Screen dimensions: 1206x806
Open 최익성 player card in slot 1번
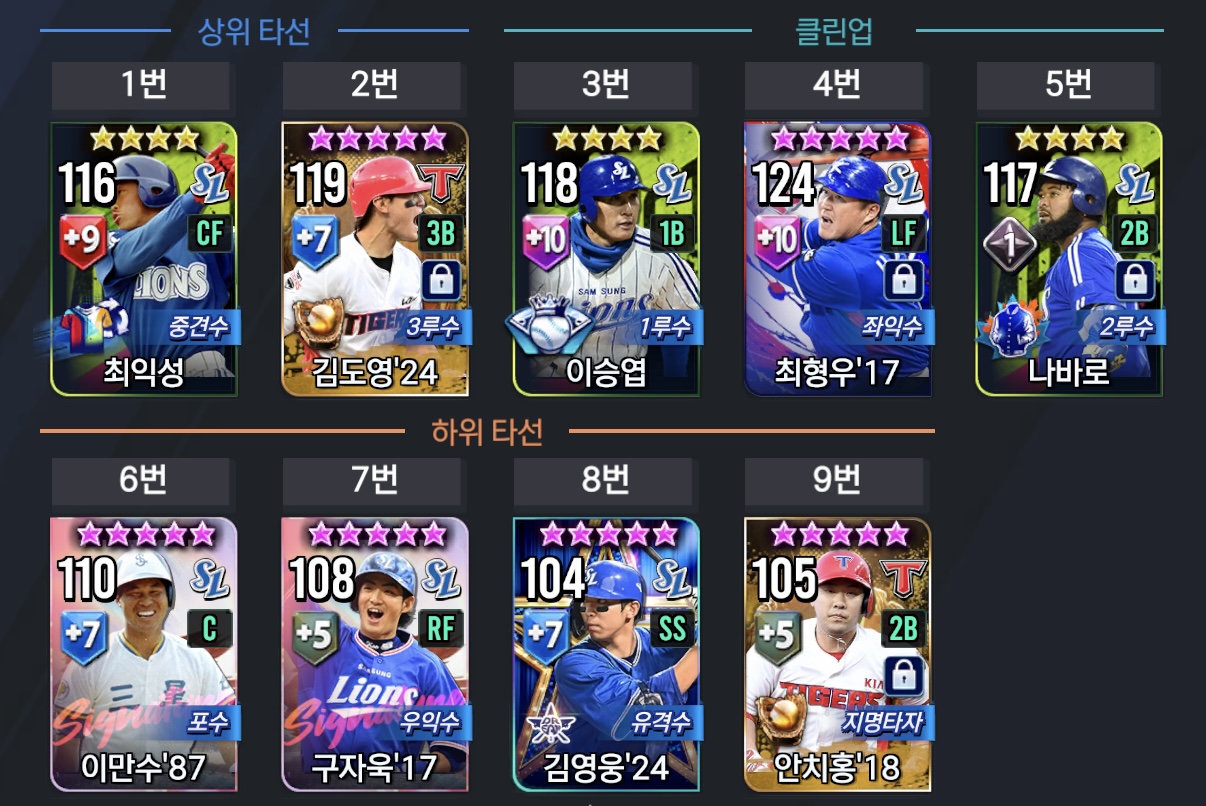144,258
